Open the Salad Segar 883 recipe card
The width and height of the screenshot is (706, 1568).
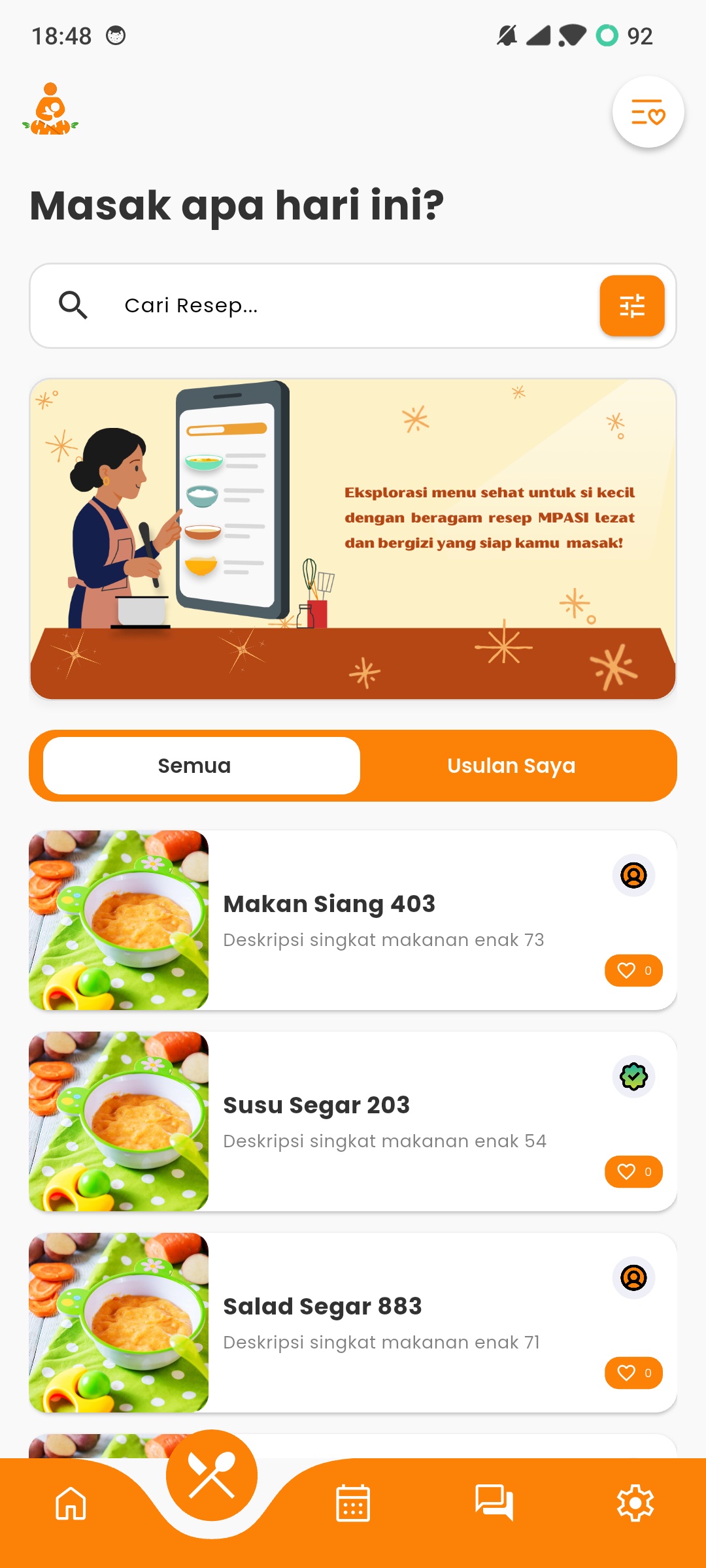(x=353, y=1322)
